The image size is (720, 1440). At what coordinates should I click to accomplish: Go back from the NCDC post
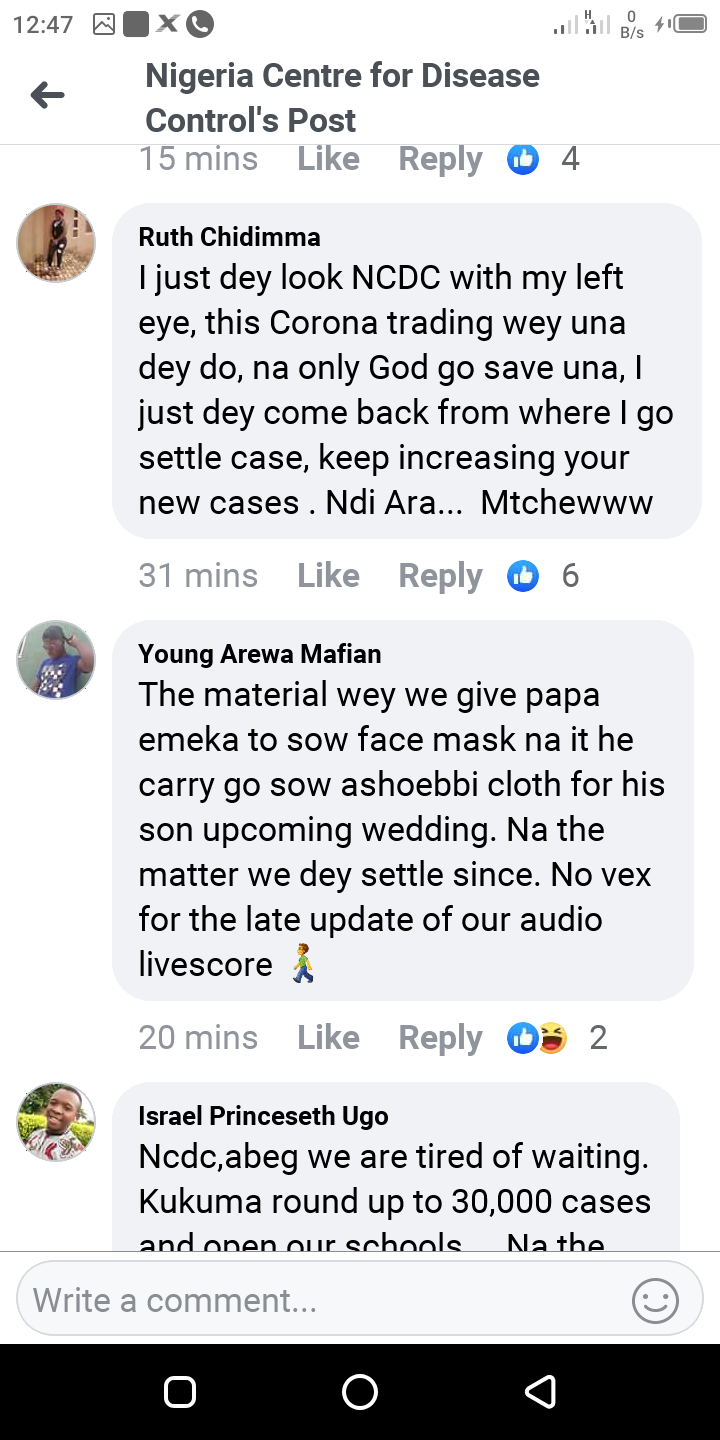47,96
